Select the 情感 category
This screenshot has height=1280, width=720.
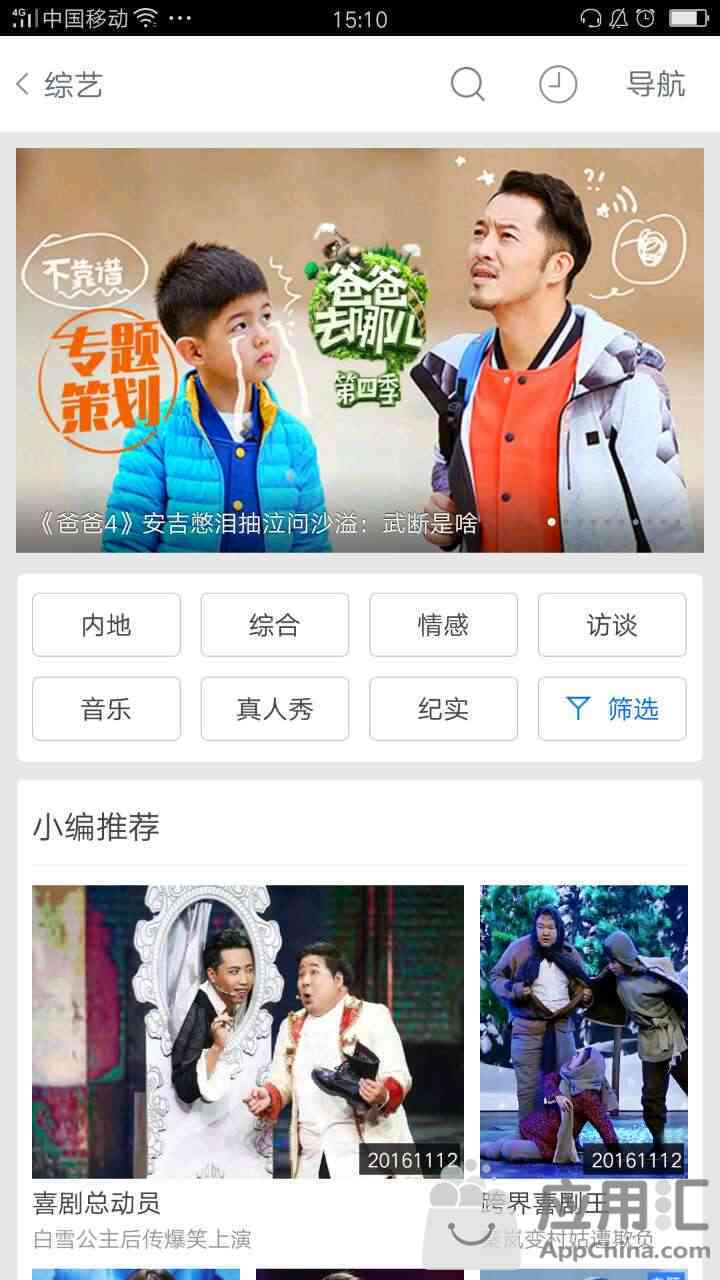pos(443,625)
